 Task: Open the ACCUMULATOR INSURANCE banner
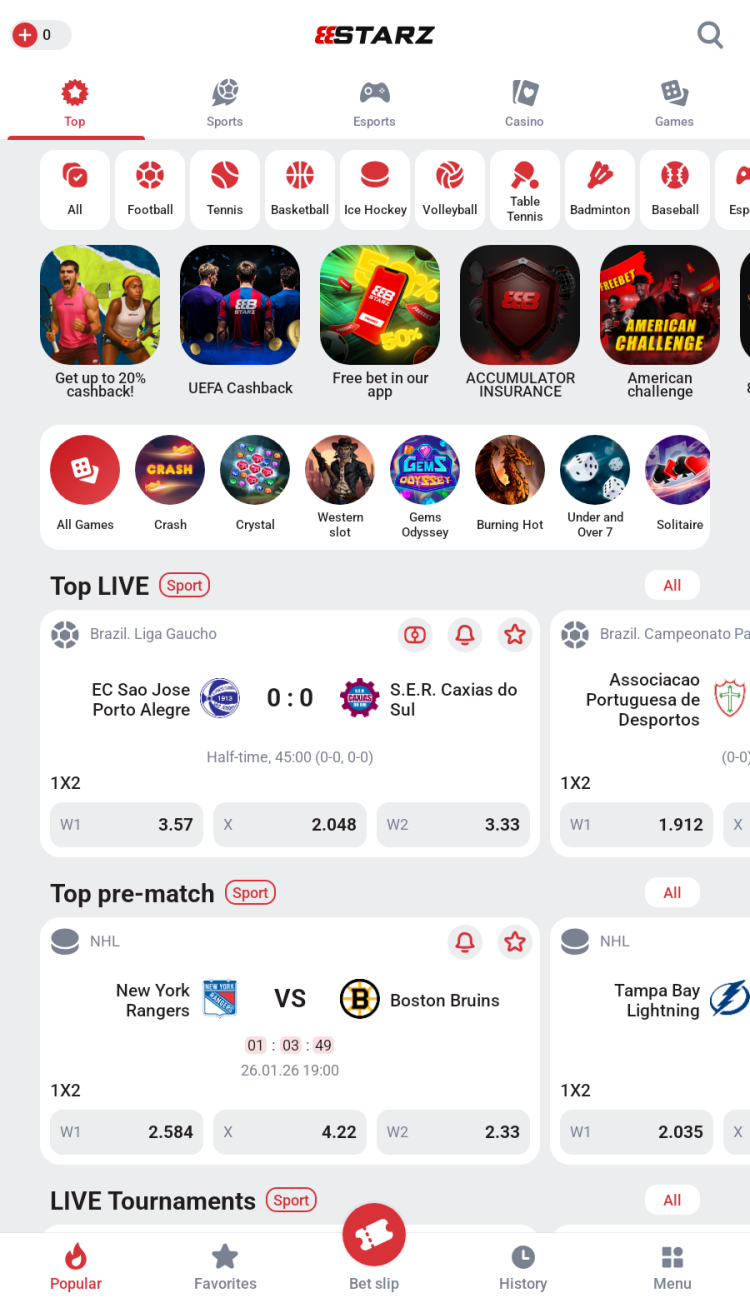coord(520,320)
